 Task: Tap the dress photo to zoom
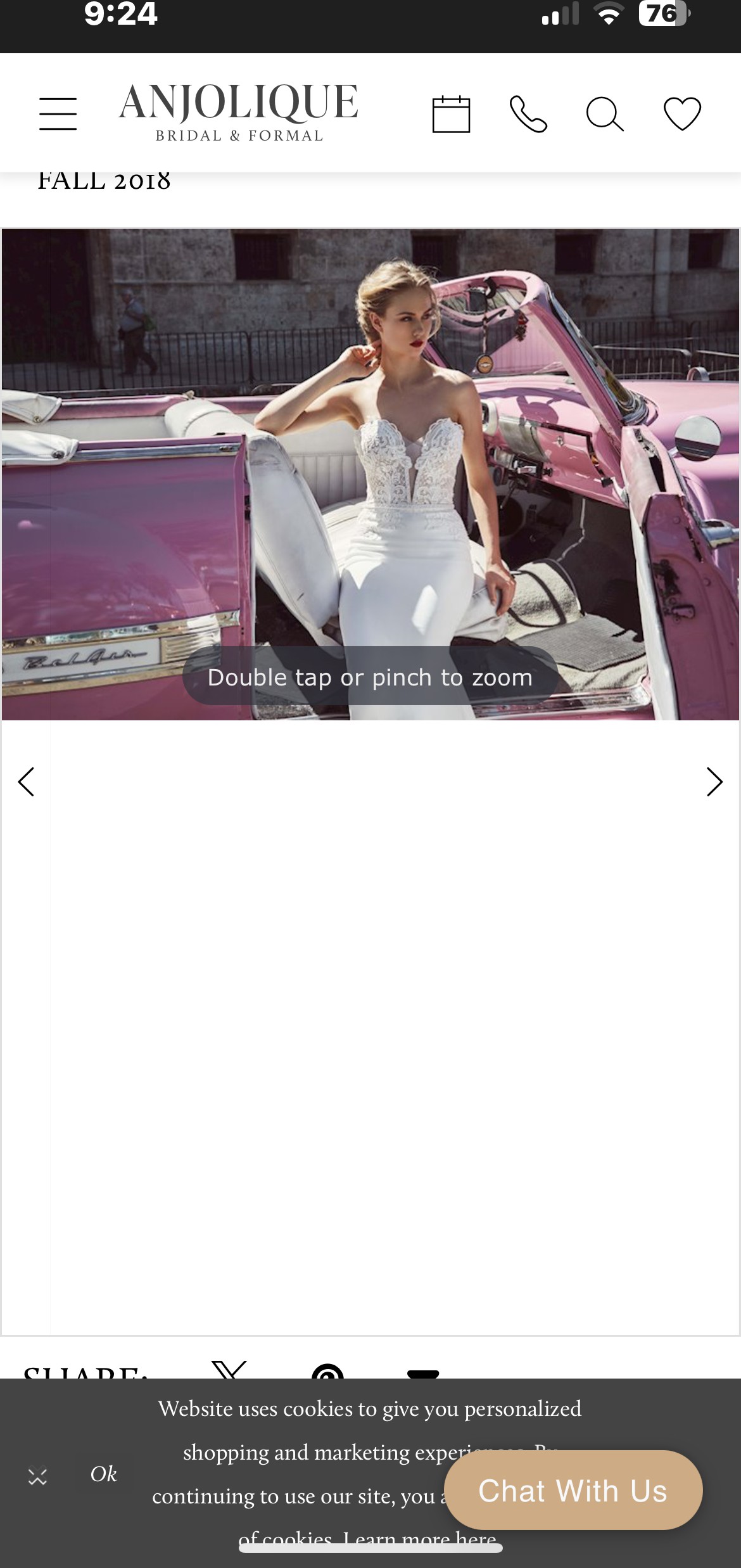pos(370,474)
